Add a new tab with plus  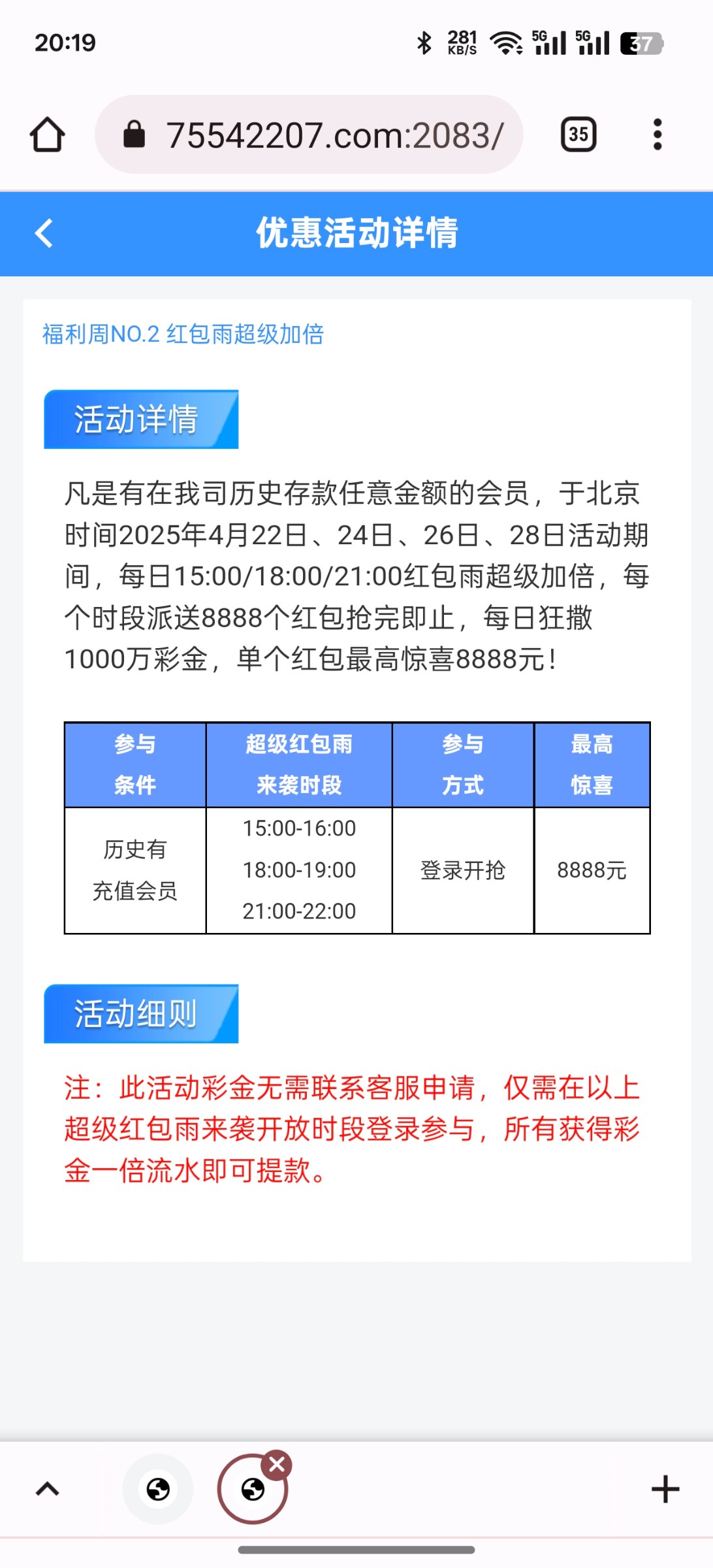pos(665,1489)
